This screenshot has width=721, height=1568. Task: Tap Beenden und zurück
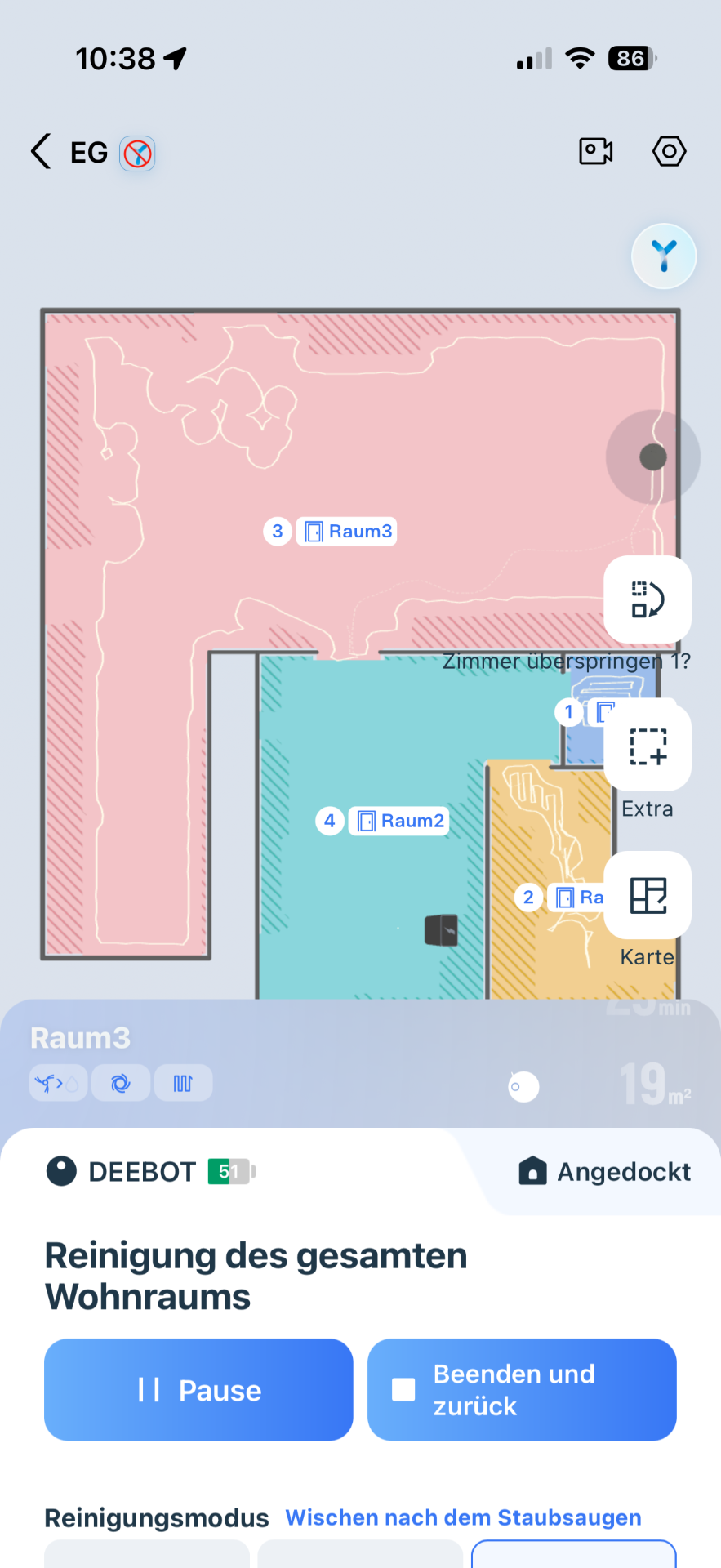(522, 1389)
